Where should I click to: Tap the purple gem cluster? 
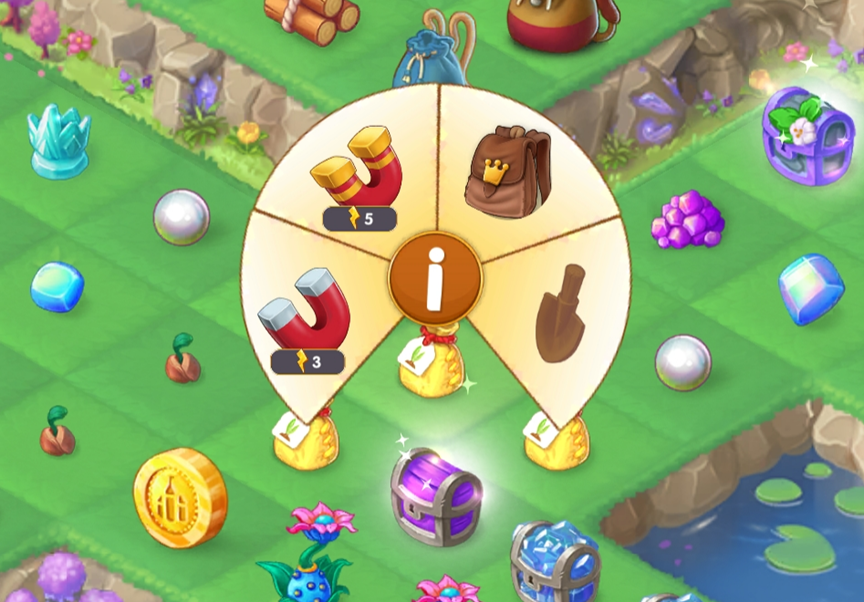click(688, 220)
